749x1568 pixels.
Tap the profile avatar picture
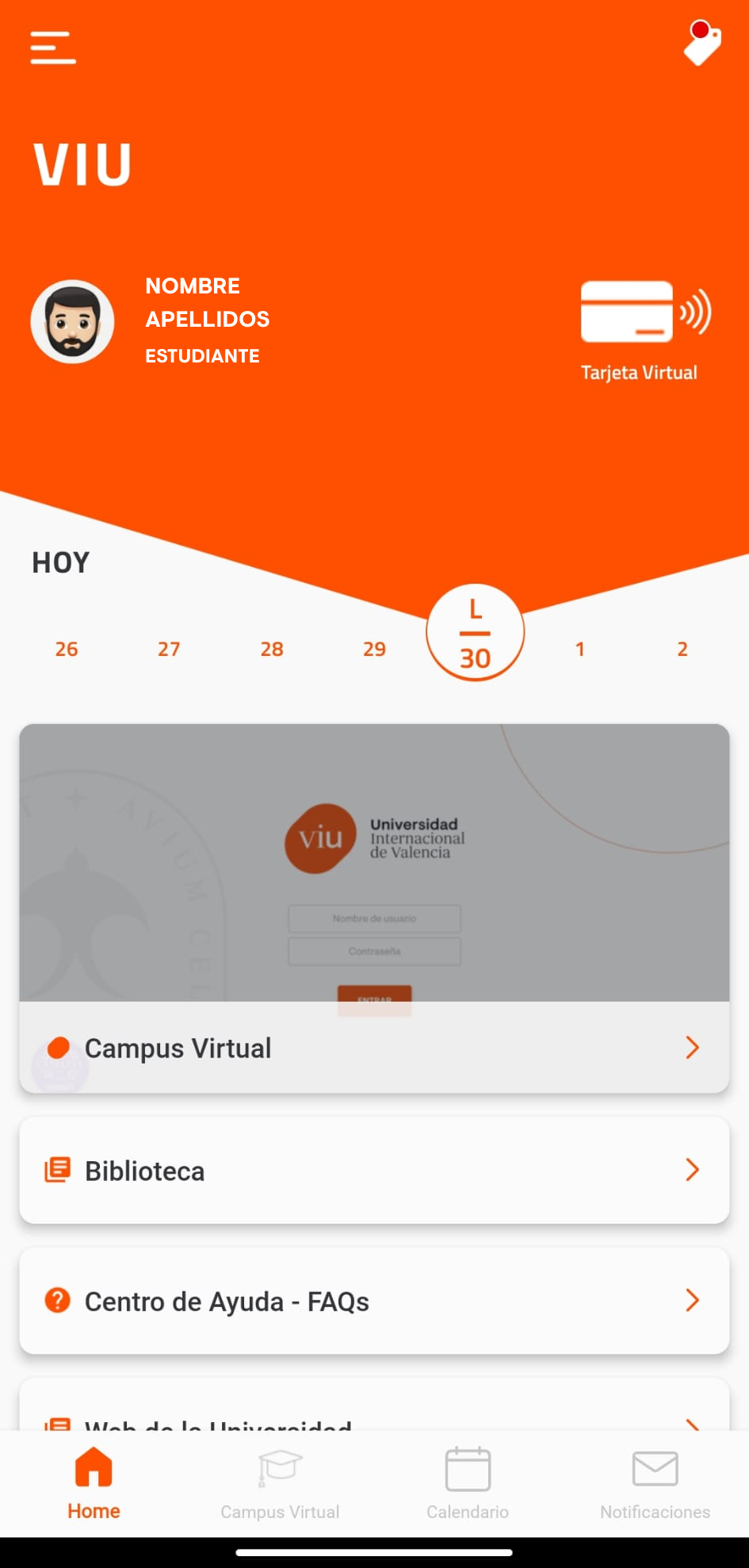(x=72, y=322)
